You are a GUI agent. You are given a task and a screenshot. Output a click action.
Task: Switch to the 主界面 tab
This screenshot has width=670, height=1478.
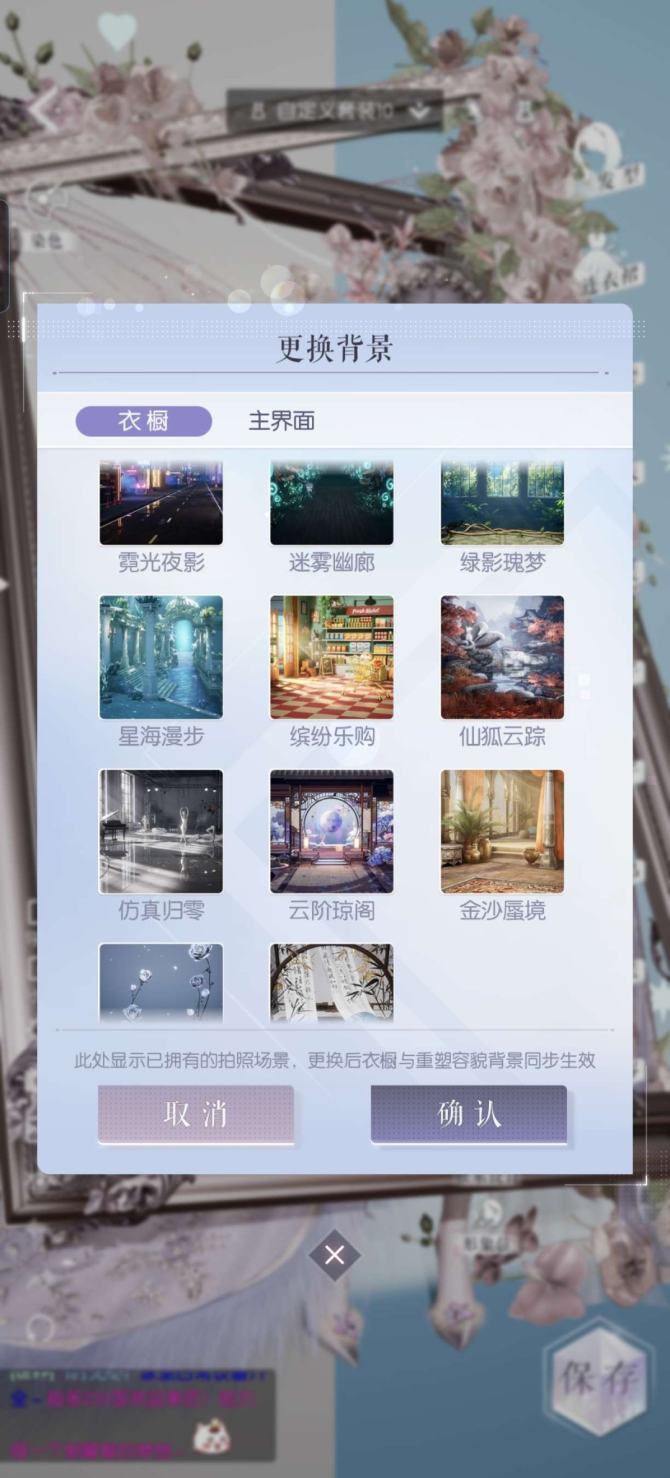coord(281,421)
